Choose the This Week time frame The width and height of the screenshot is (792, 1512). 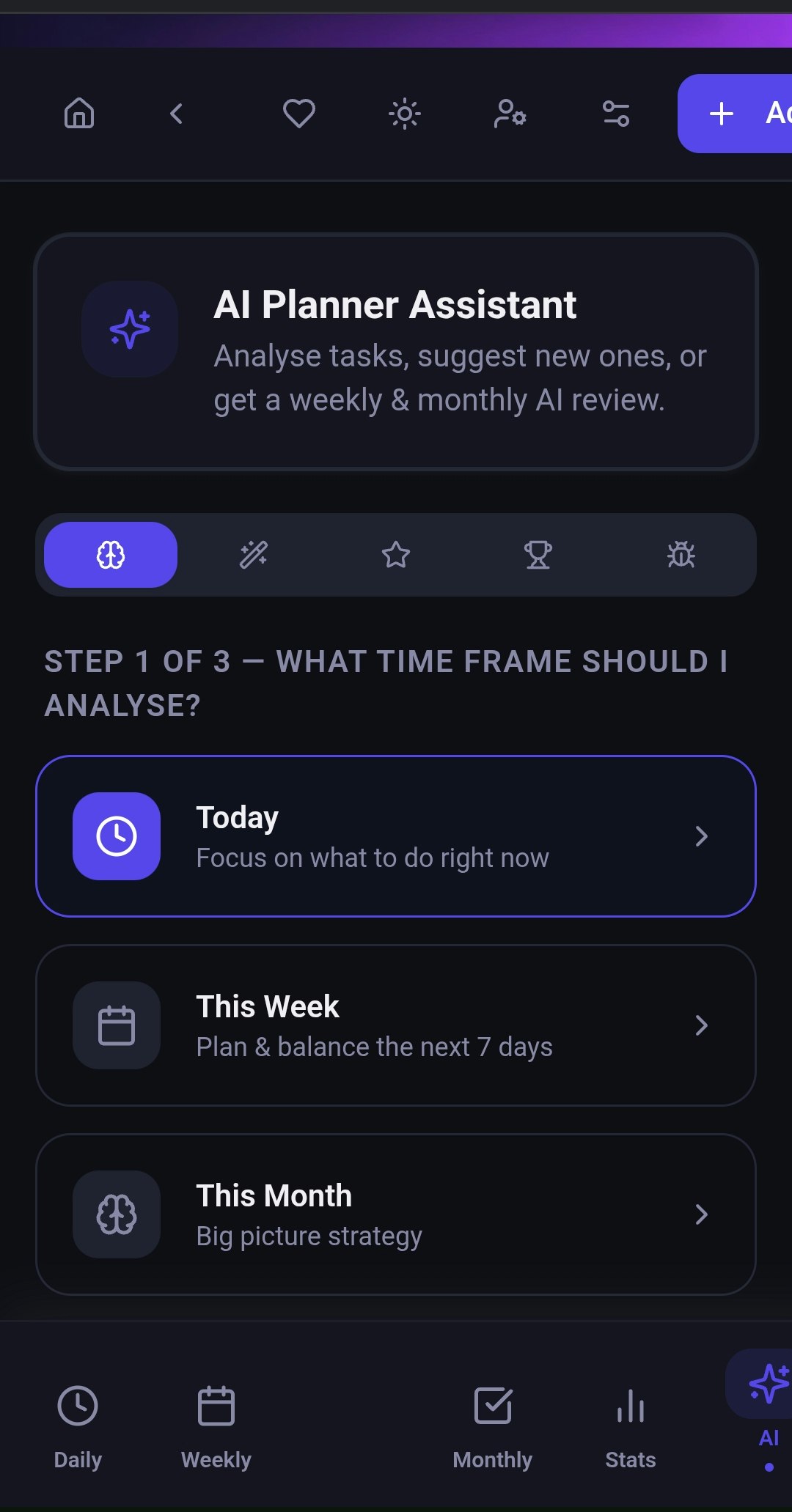pos(396,1025)
